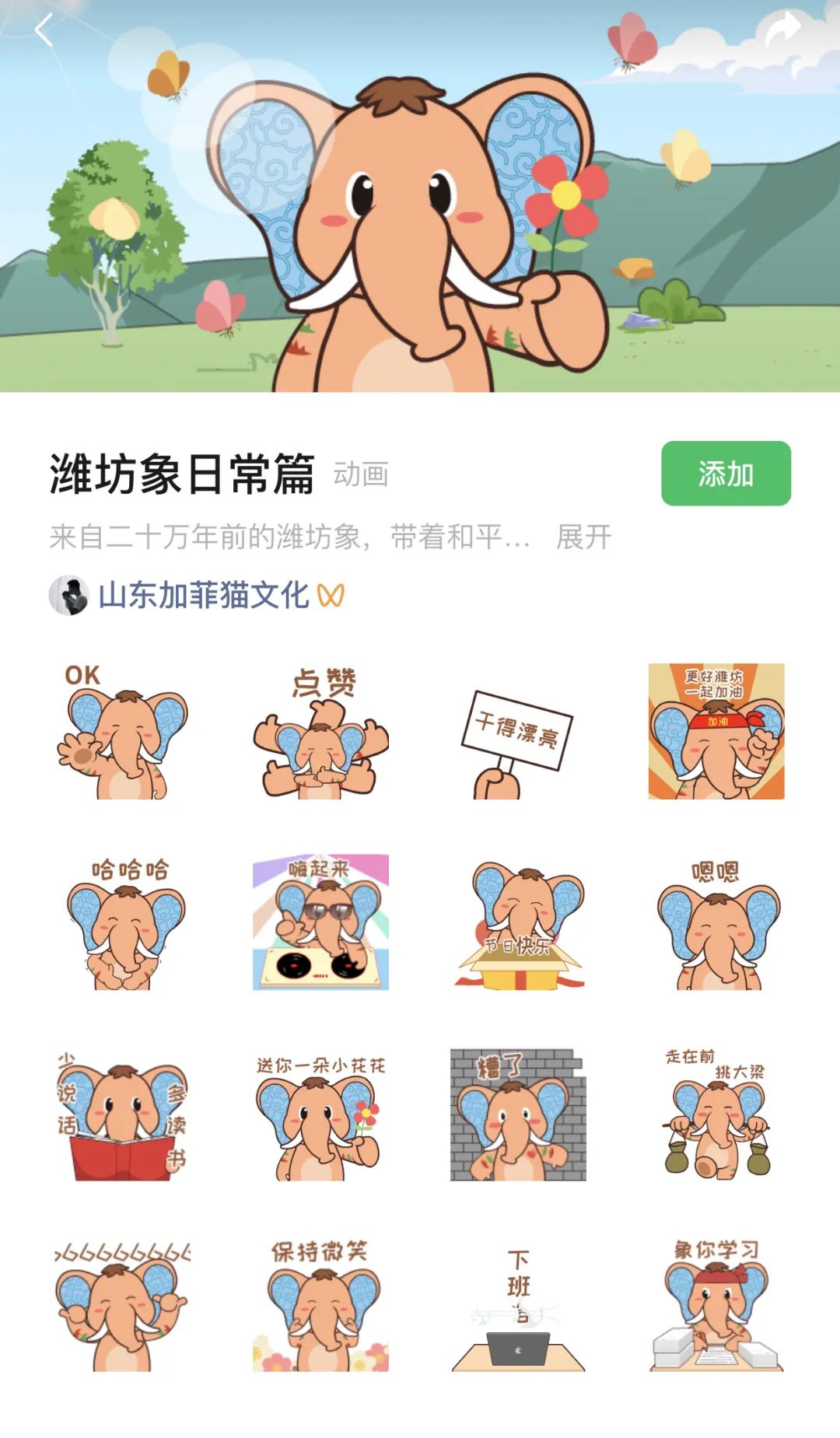Screen dimensions: 840x1438
Task: Open the 象你学习 sticker
Action: [716, 1305]
